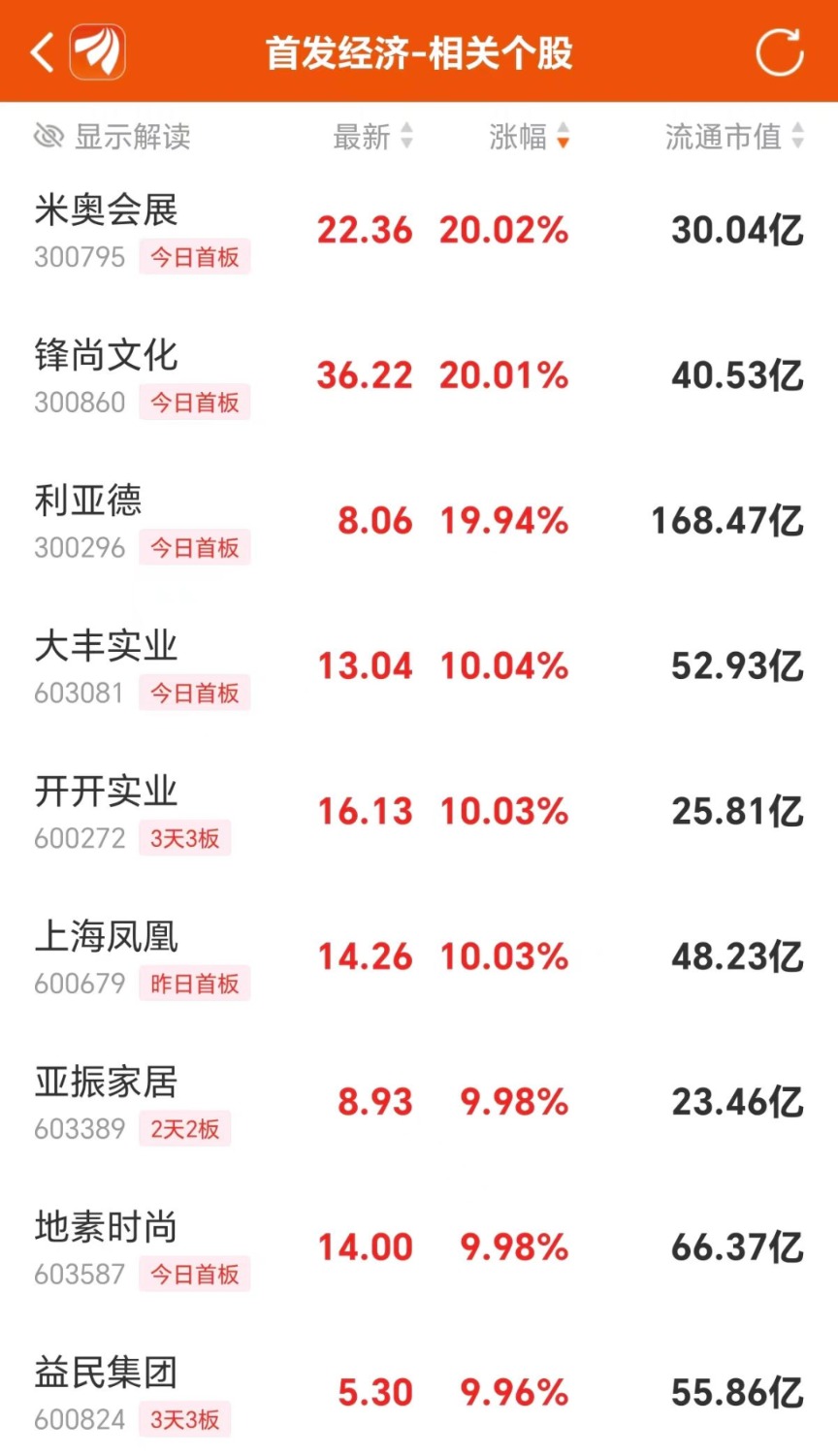Open stock 上海凤凰 600679
838x1456 pixels.
(419, 958)
